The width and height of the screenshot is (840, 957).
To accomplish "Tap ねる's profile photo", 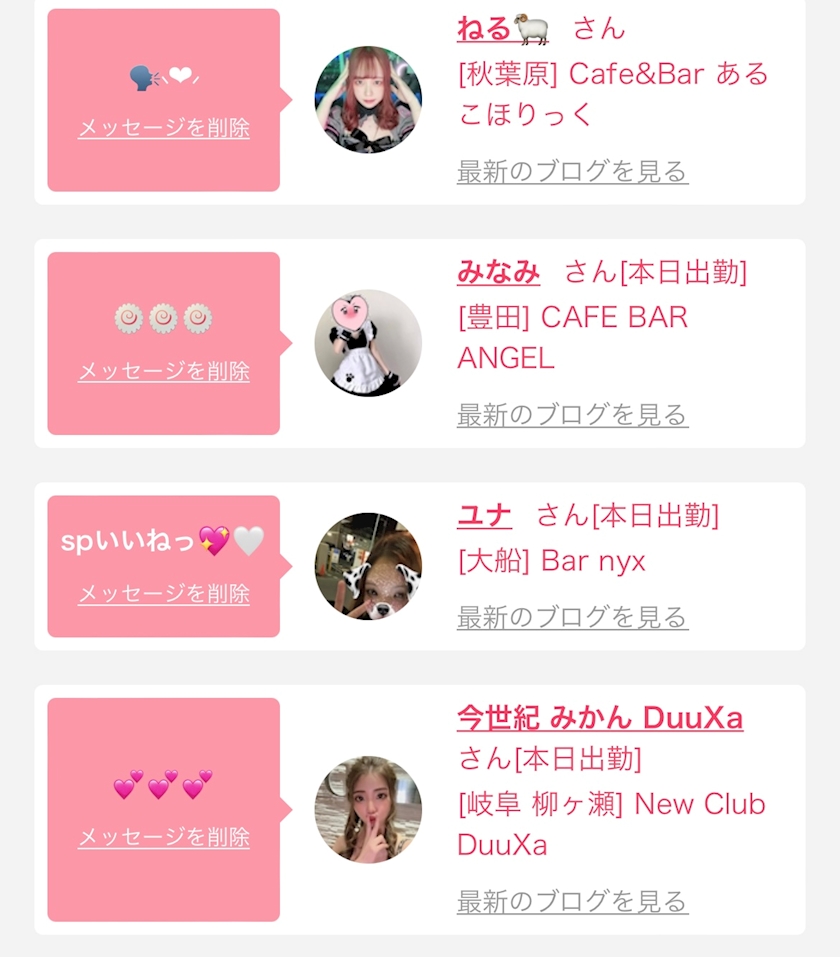I will (x=368, y=100).
